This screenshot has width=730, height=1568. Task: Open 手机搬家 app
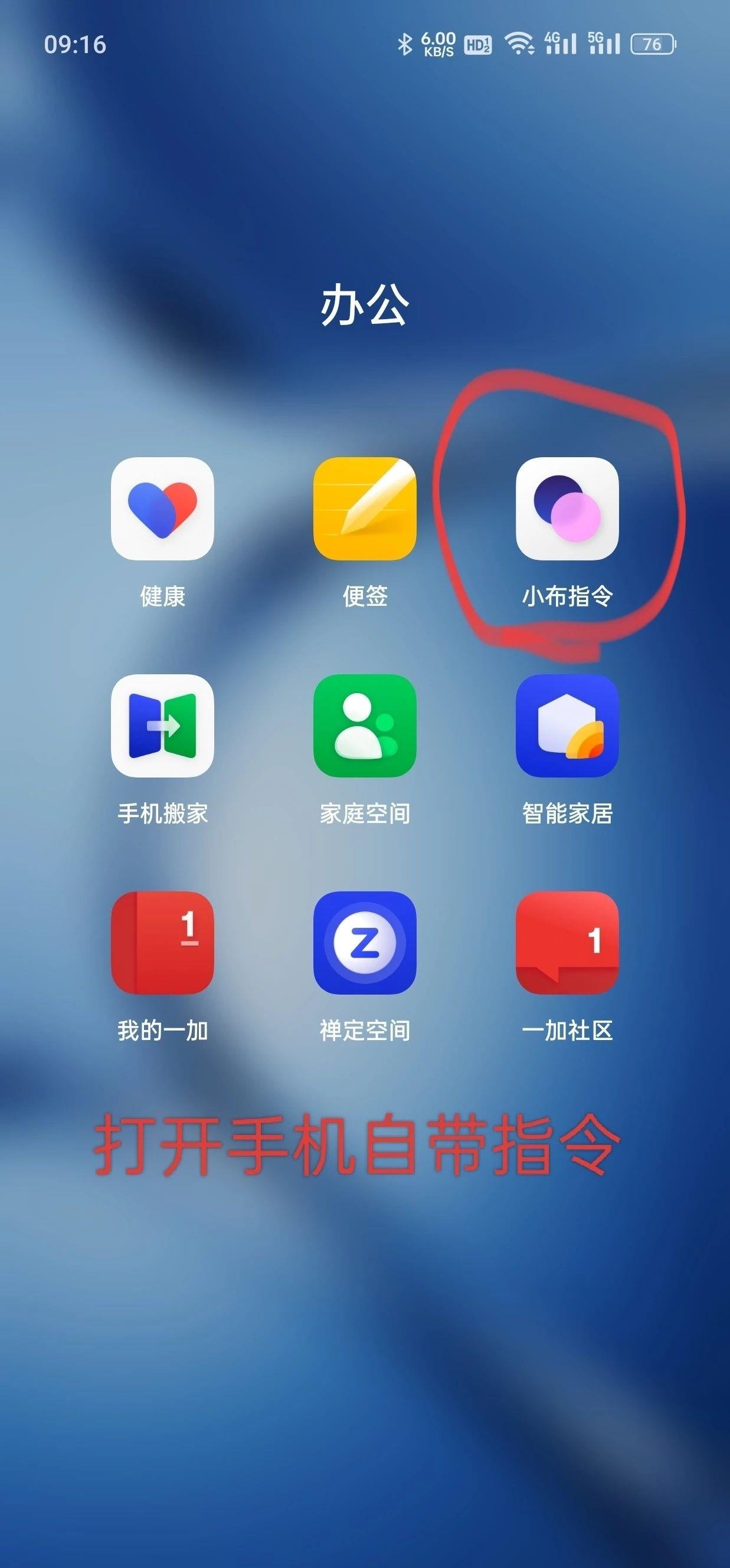(x=162, y=726)
